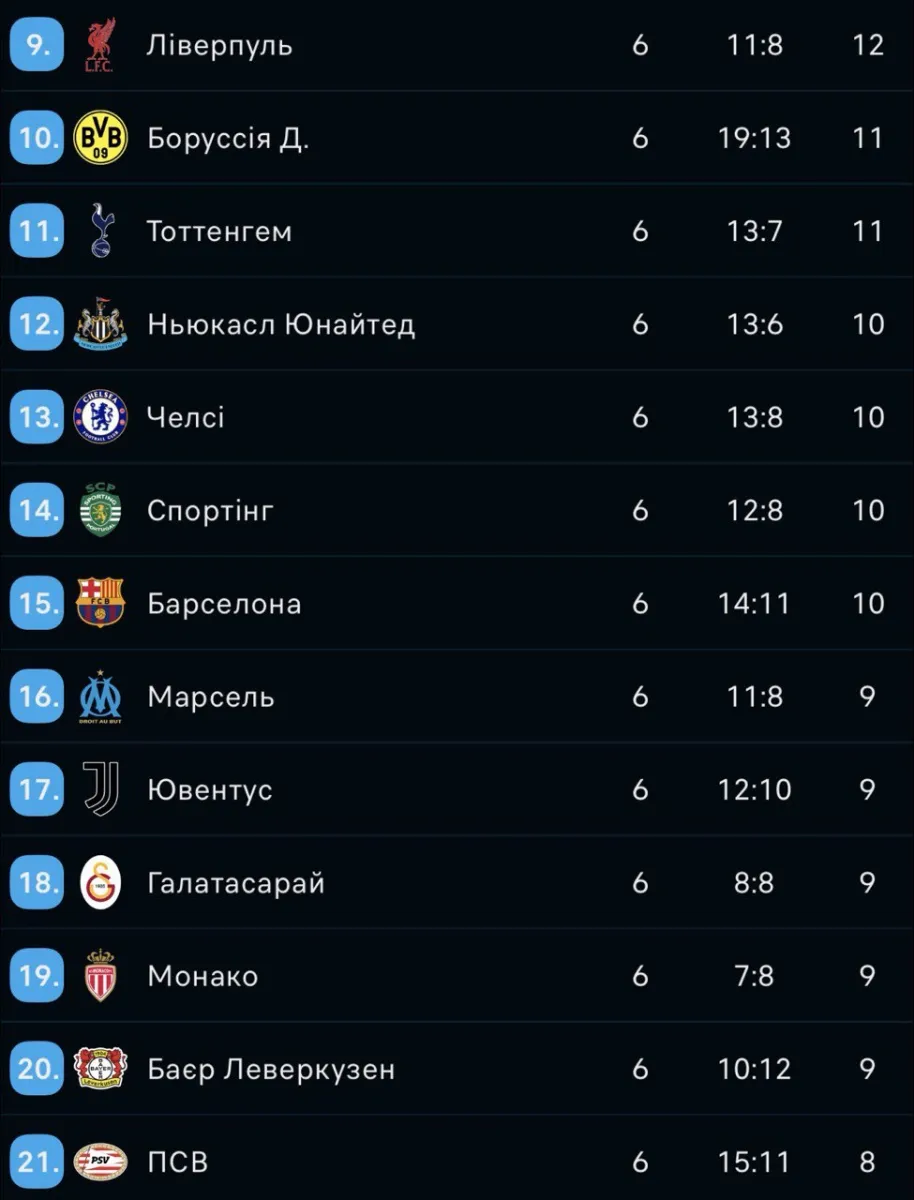Open Баєр Леверкузен team details
The image size is (914, 1200).
[x=271, y=1069]
